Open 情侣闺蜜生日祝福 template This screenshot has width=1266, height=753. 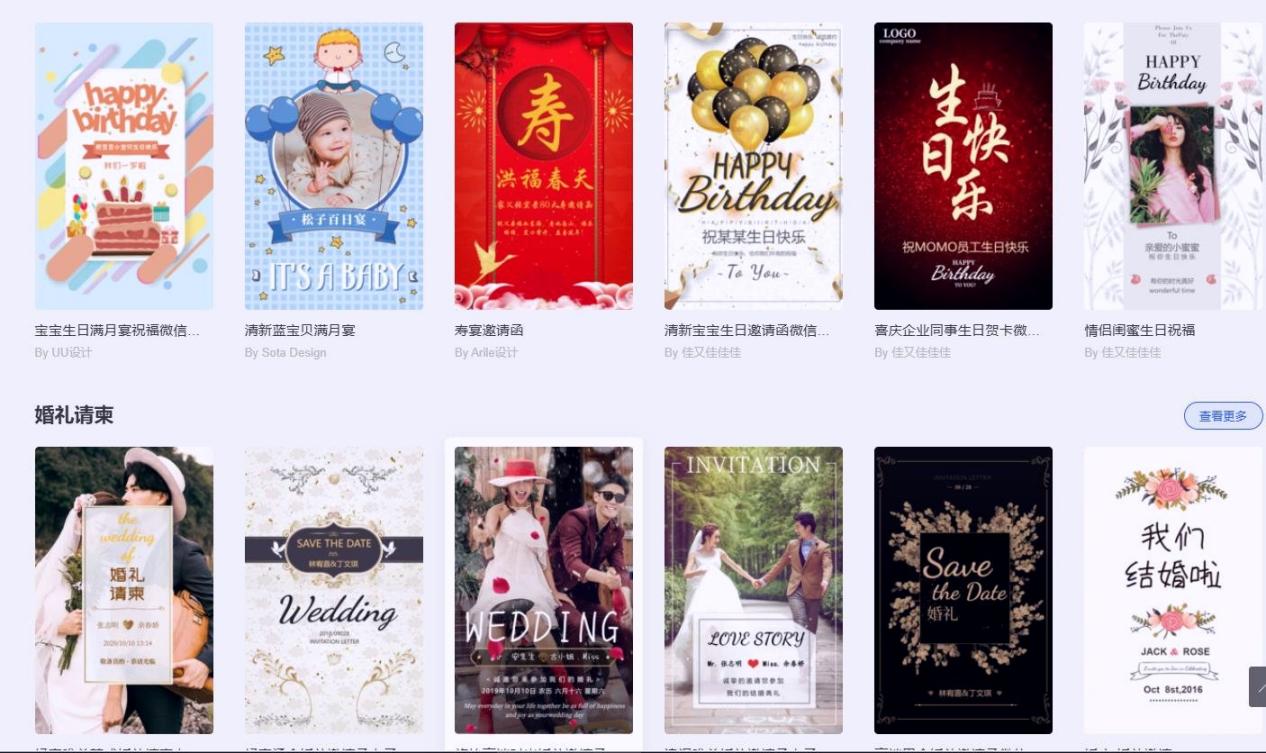click(1172, 166)
